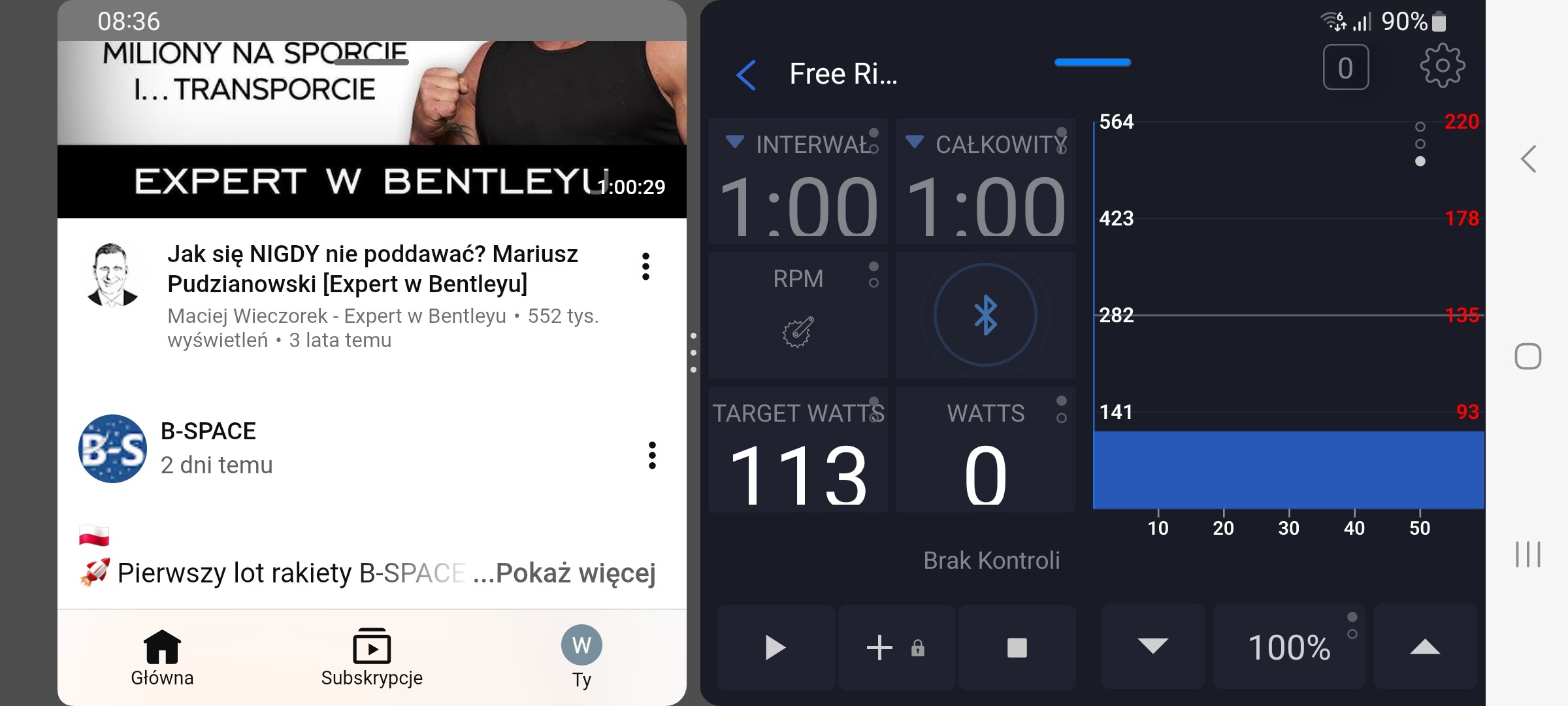The height and width of the screenshot is (706, 1568).
Task: Switch to the Główna tab
Action: pos(162,658)
